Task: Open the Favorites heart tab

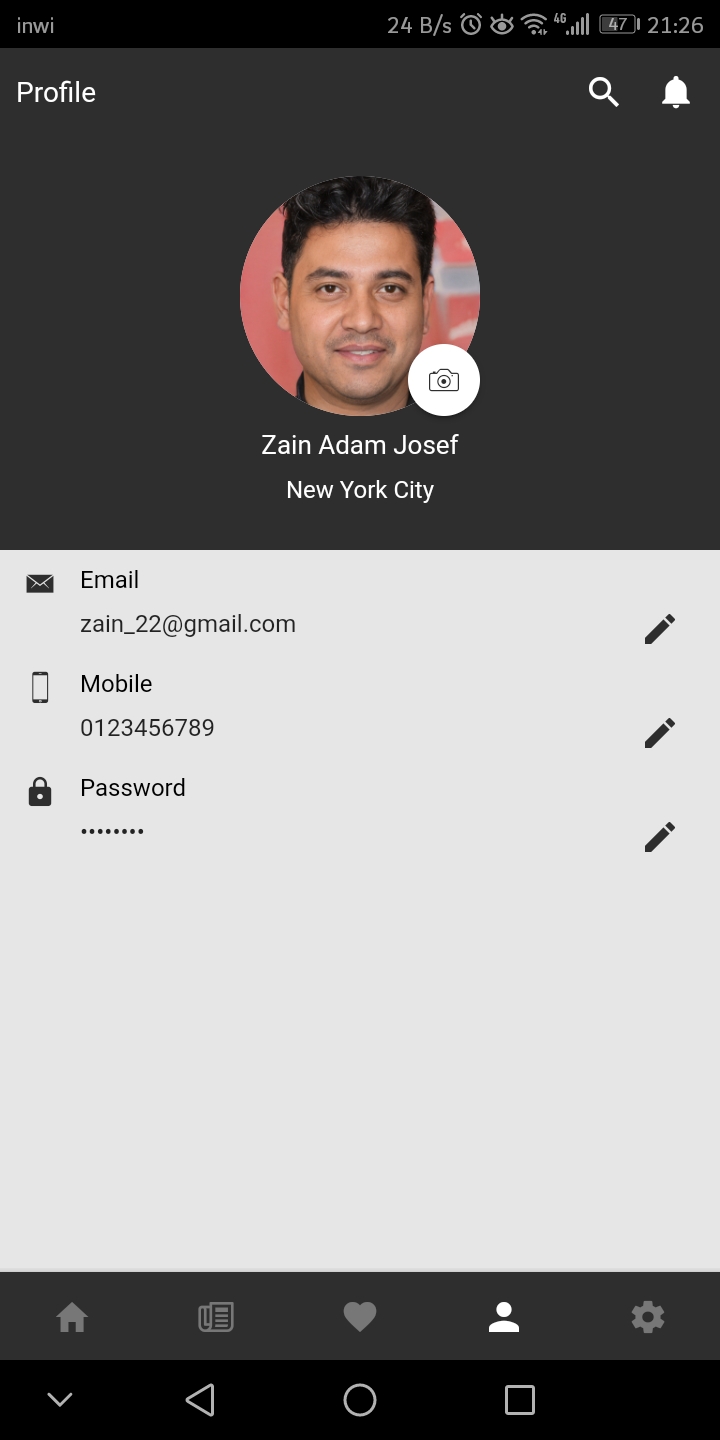Action: (x=360, y=1317)
